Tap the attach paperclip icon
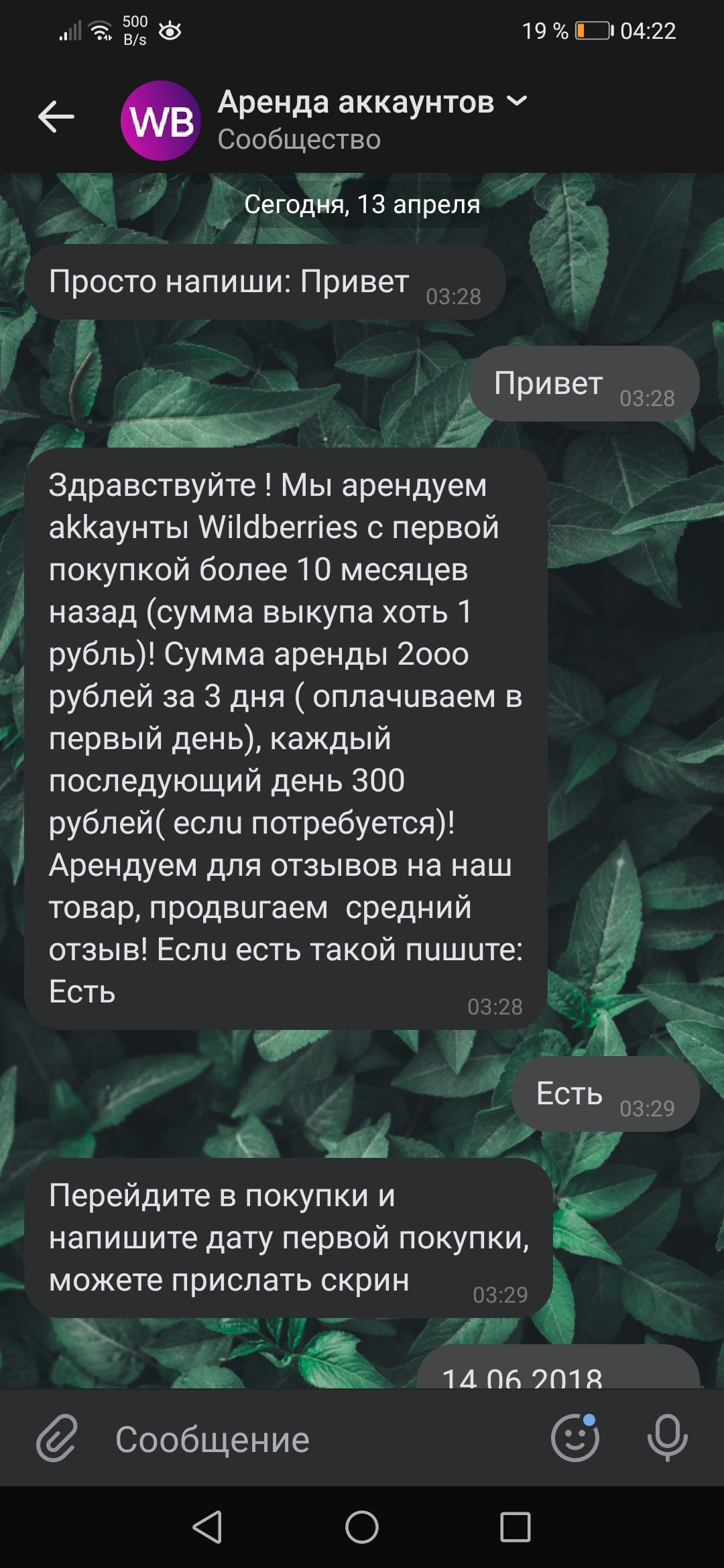724x1568 pixels. point(58,1438)
